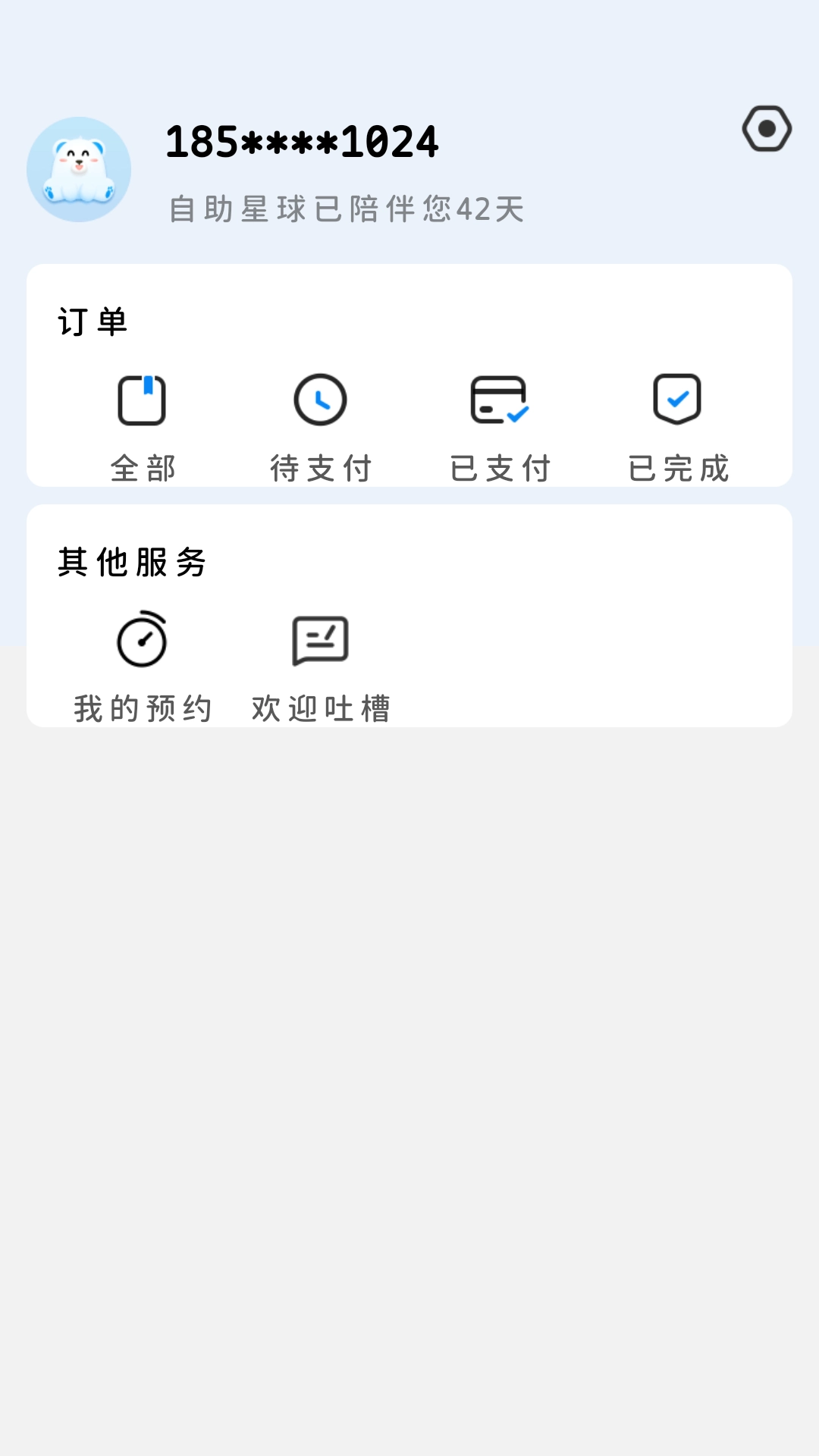View pending payments via 待支付 label
This screenshot has width=819, height=1456.
322,469
